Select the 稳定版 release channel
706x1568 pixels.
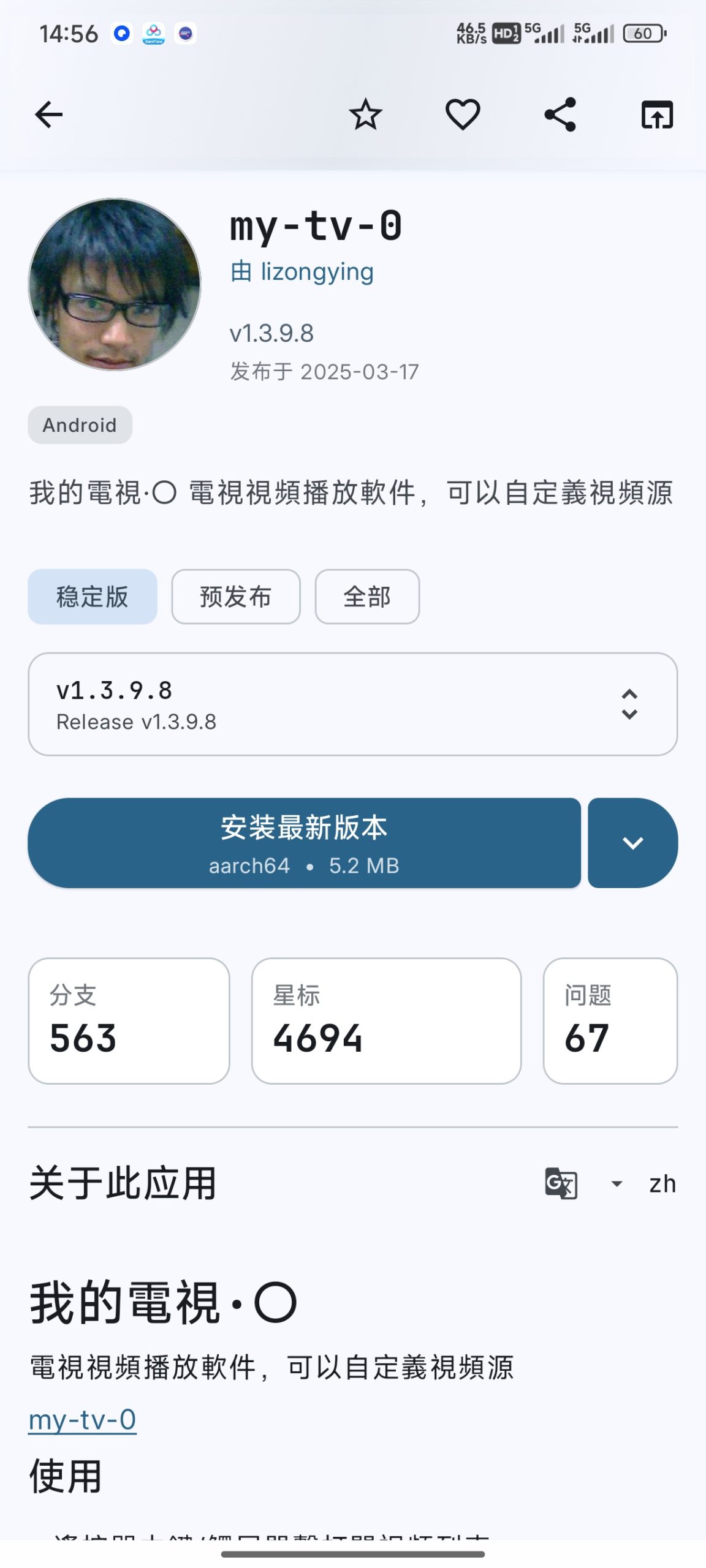pyautogui.click(x=92, y=597)
